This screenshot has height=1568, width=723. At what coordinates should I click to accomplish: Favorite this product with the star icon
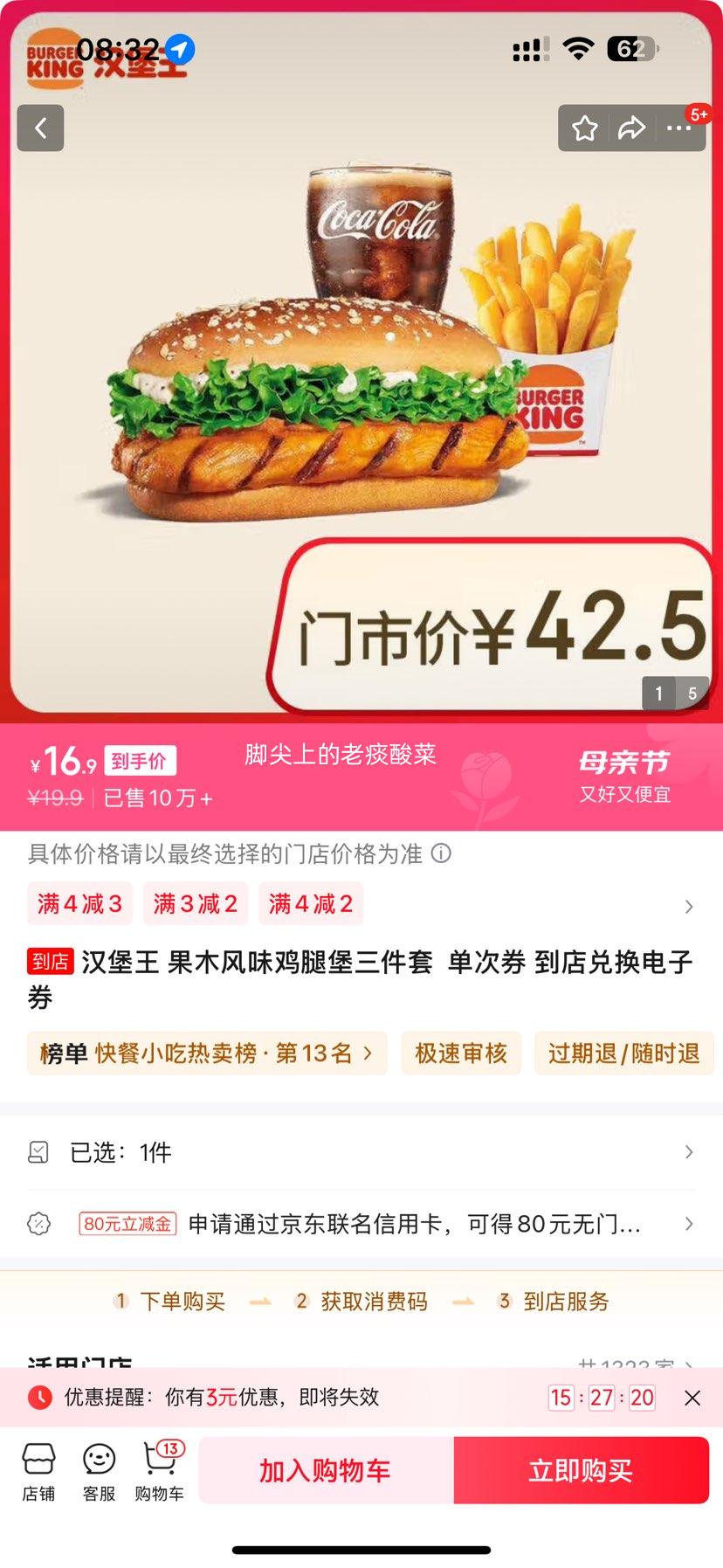pyautogui.click(x=585, y=128)
